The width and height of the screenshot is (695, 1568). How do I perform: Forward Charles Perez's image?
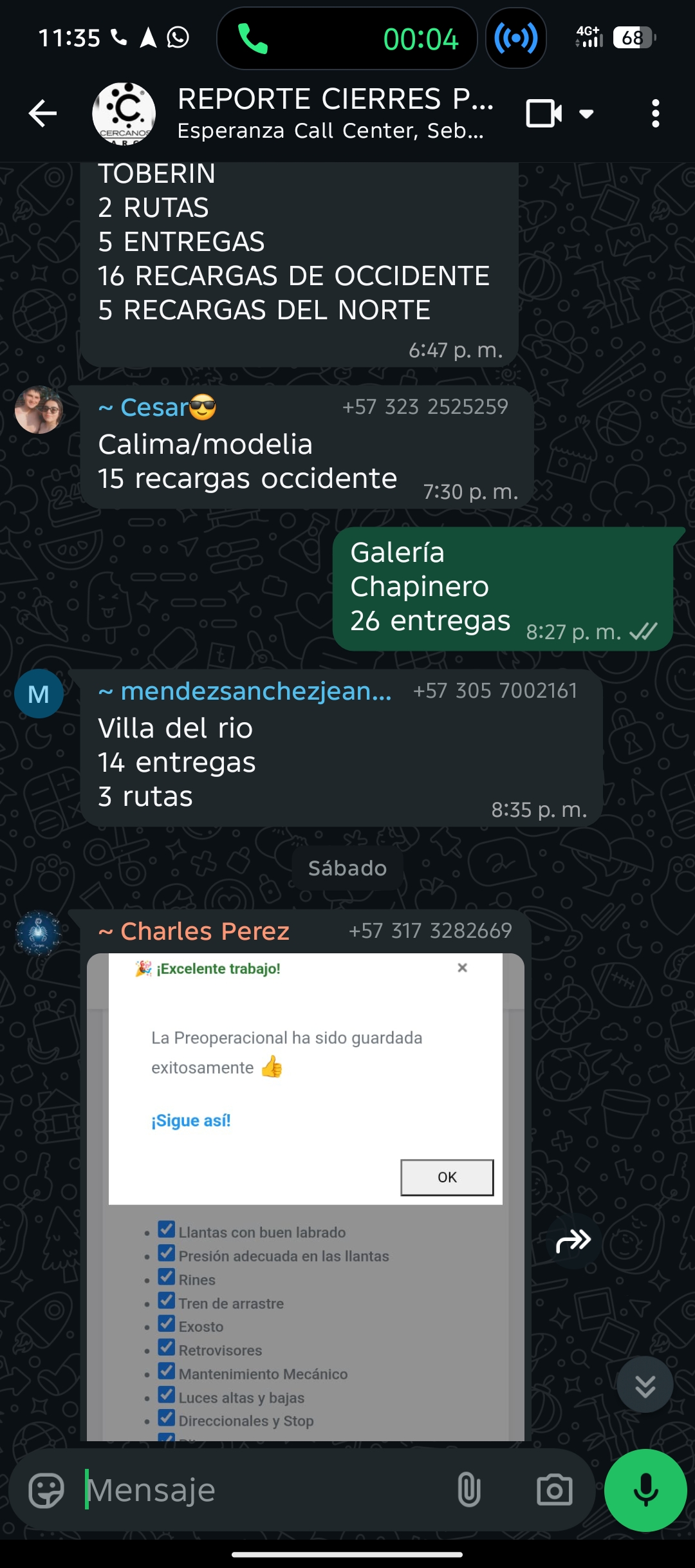(x=573, y=1240)
